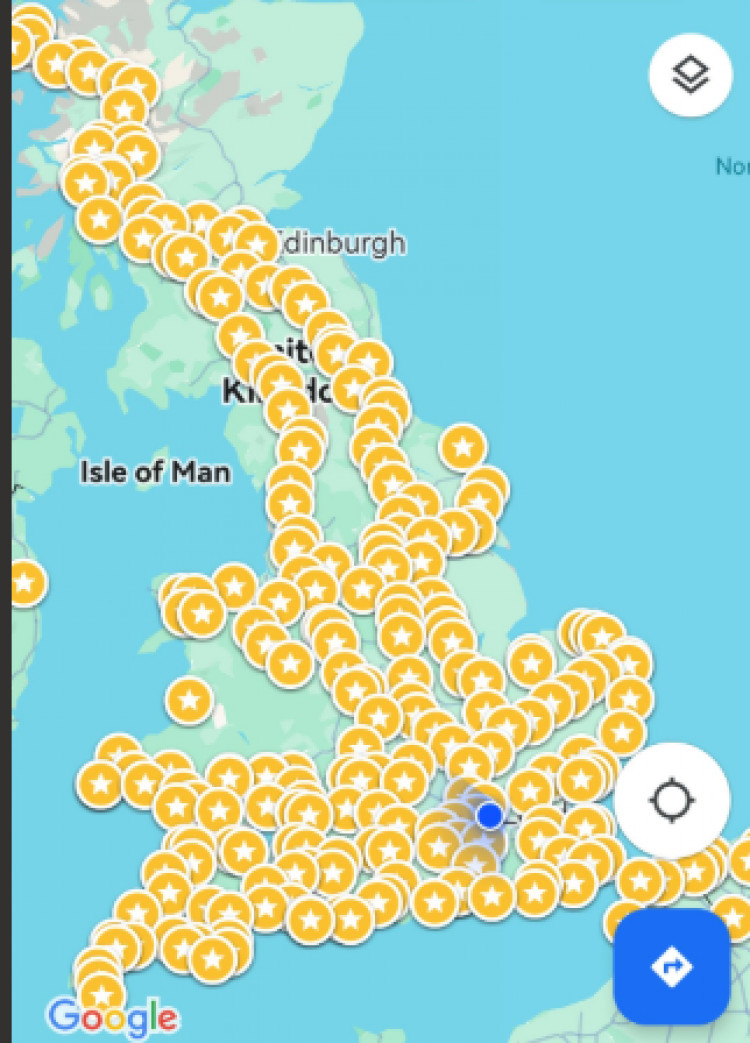Tap the blue current location dot
The image size is (750, 1043).
(x=489, y=816)
